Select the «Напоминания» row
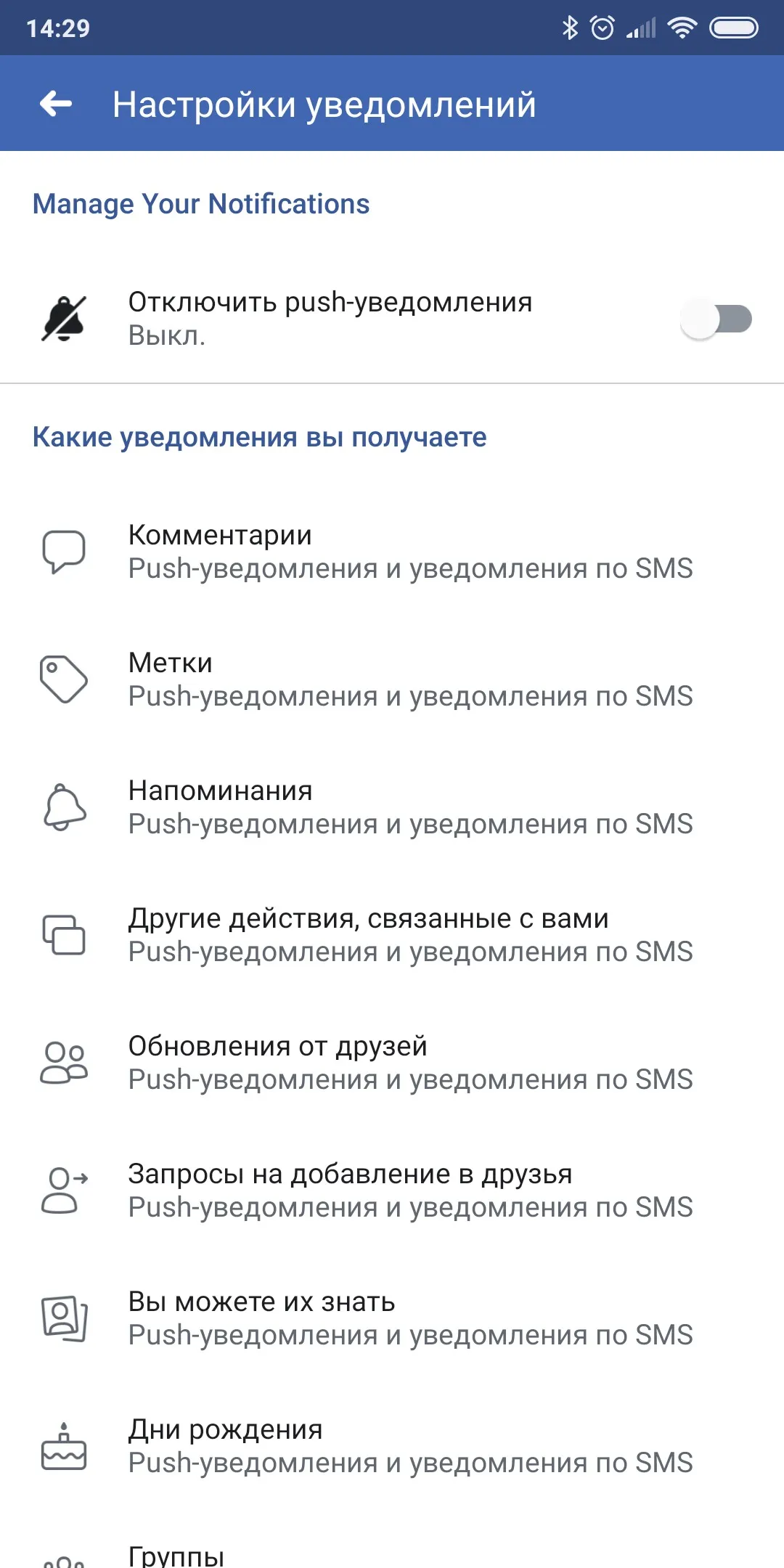 tap(392, 807)
